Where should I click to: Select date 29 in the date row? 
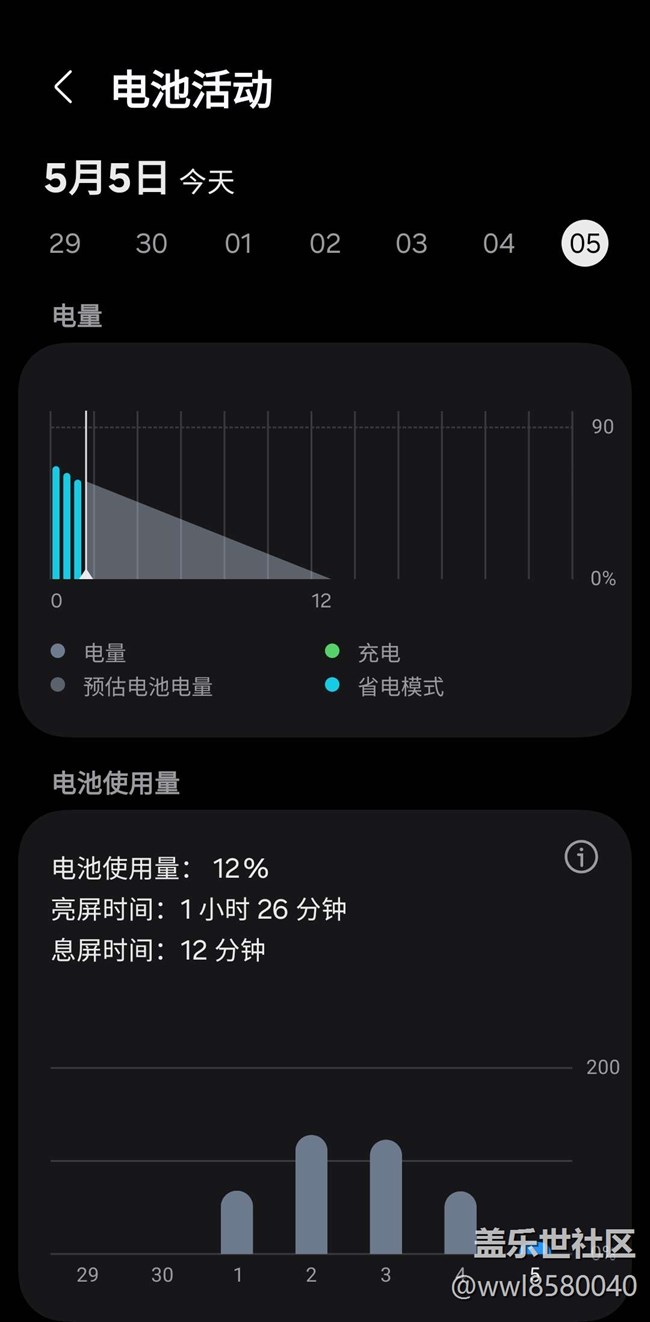pyautogui.click(x=65, y=243)
